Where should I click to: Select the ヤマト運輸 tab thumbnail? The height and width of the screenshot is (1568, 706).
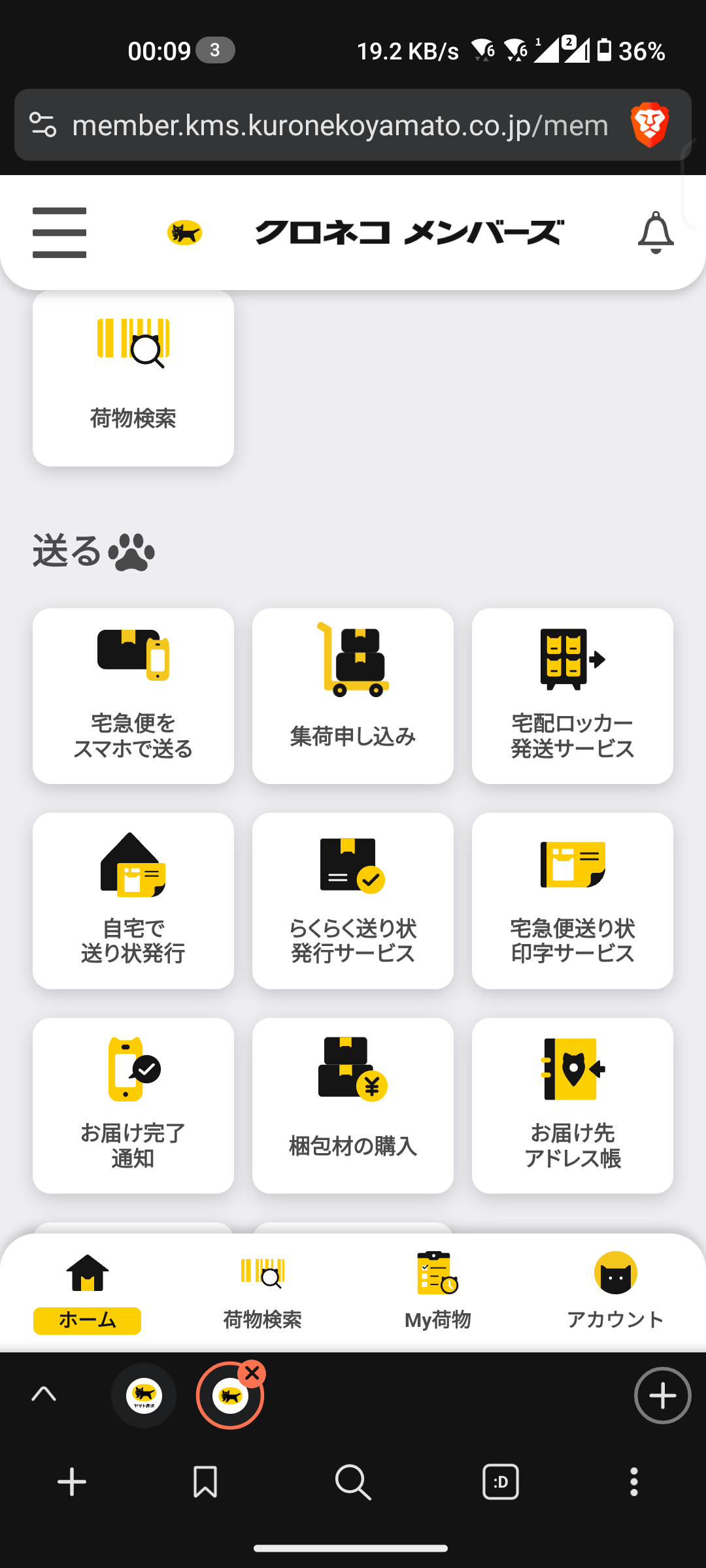click(144, 1396)
